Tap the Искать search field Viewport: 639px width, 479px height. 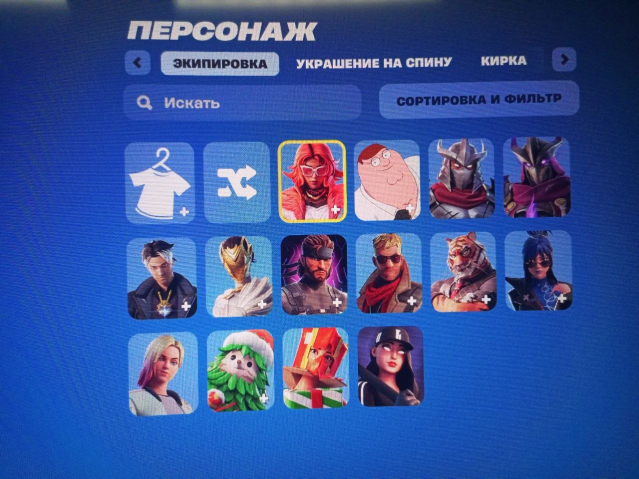pyautogui.click(x=242, y=102)
